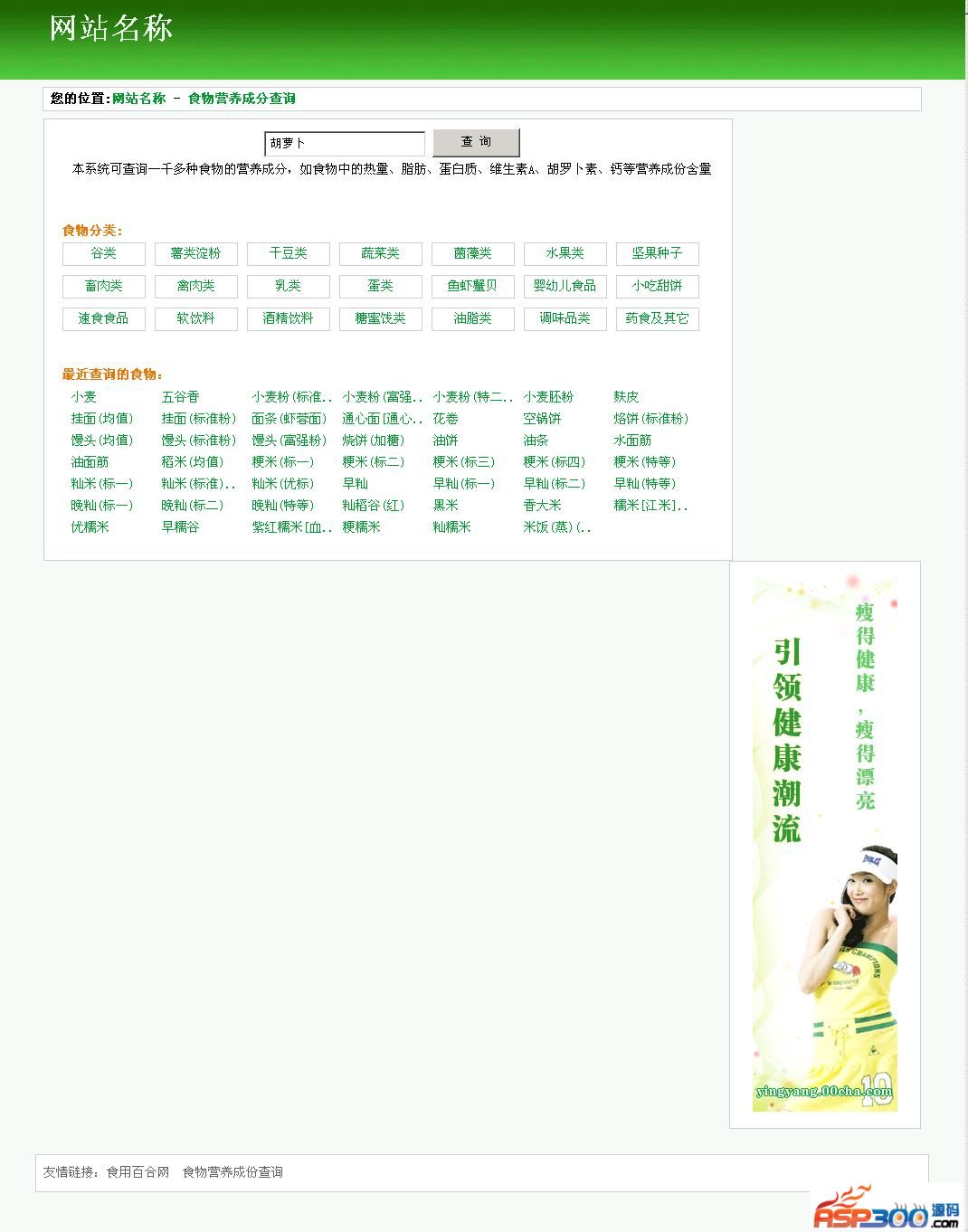Image resolution: width=968 pixels, height=1232 pixels.
Task: Open the 油条 food entry
Action: tap(536, 441)
